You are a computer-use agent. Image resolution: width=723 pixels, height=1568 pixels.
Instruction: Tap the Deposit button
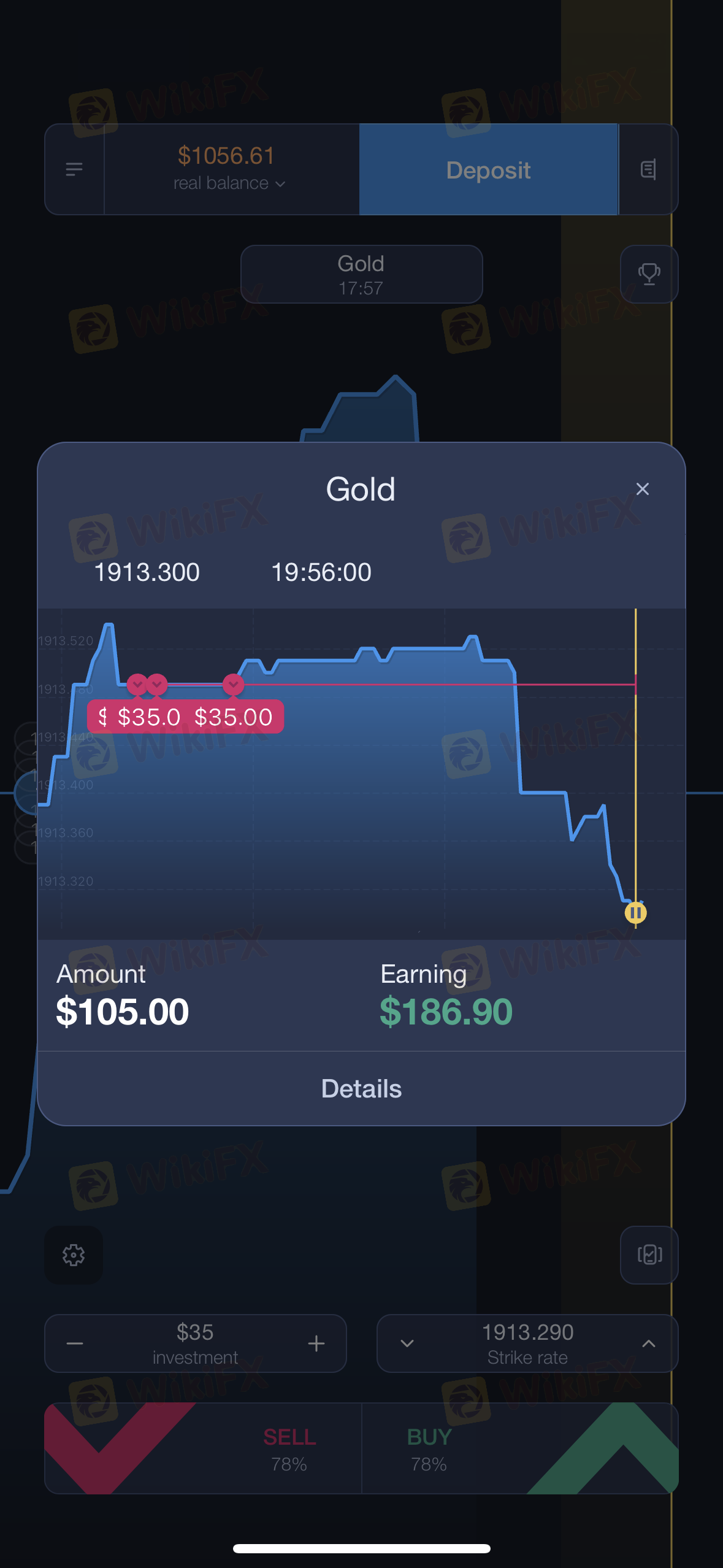coord(489,170)
